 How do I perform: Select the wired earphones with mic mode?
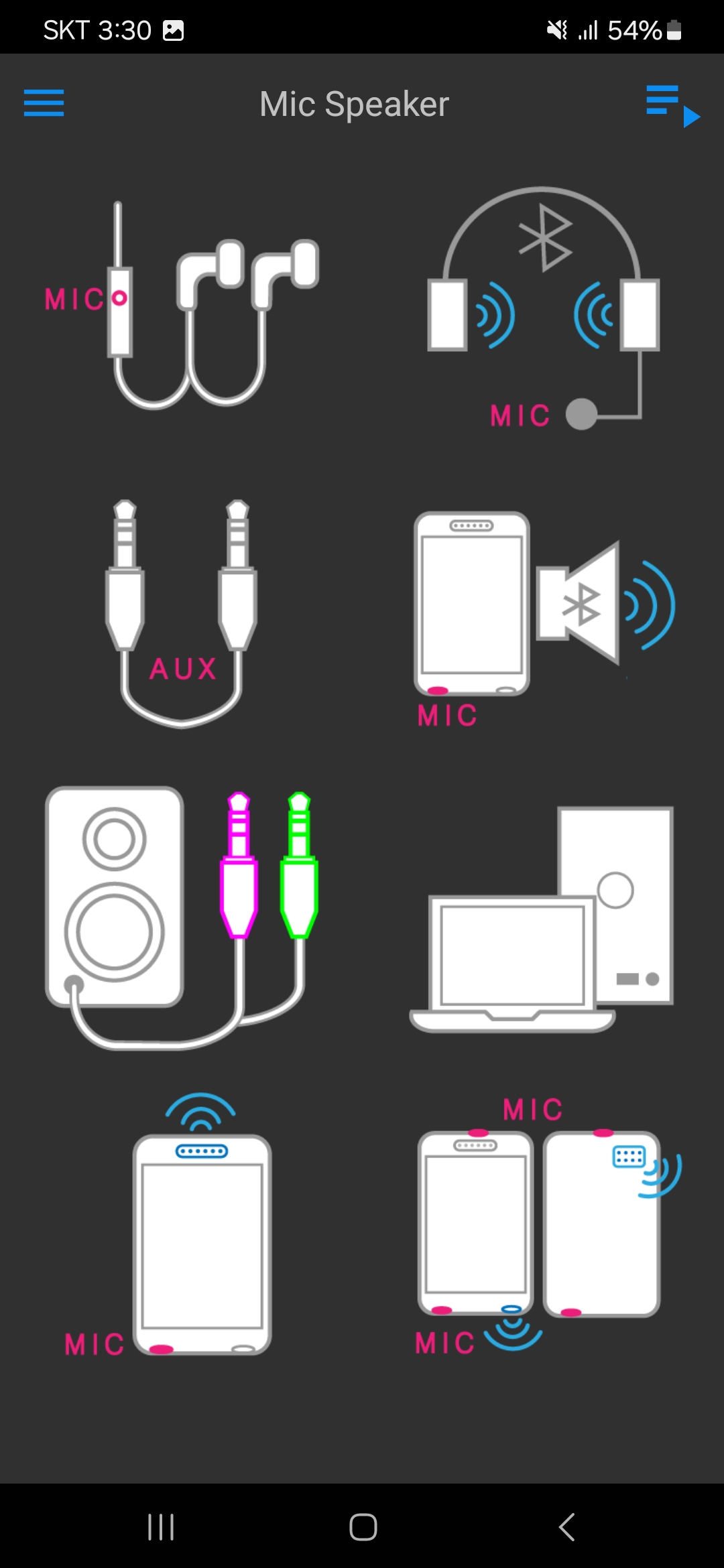click(182, 305)
